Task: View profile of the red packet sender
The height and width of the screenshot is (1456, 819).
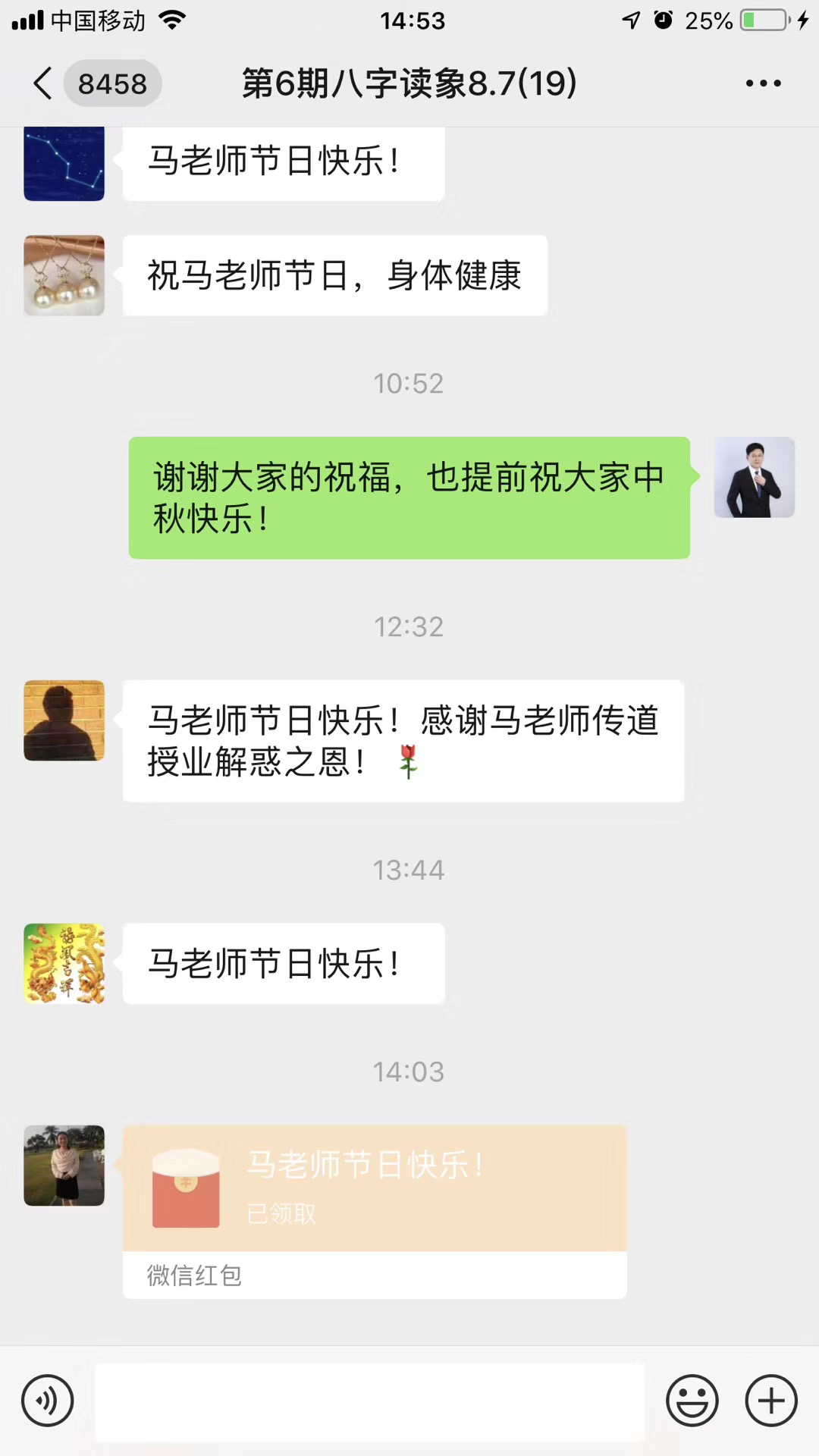Action: pyautogui.click(x=64, y=1166)
